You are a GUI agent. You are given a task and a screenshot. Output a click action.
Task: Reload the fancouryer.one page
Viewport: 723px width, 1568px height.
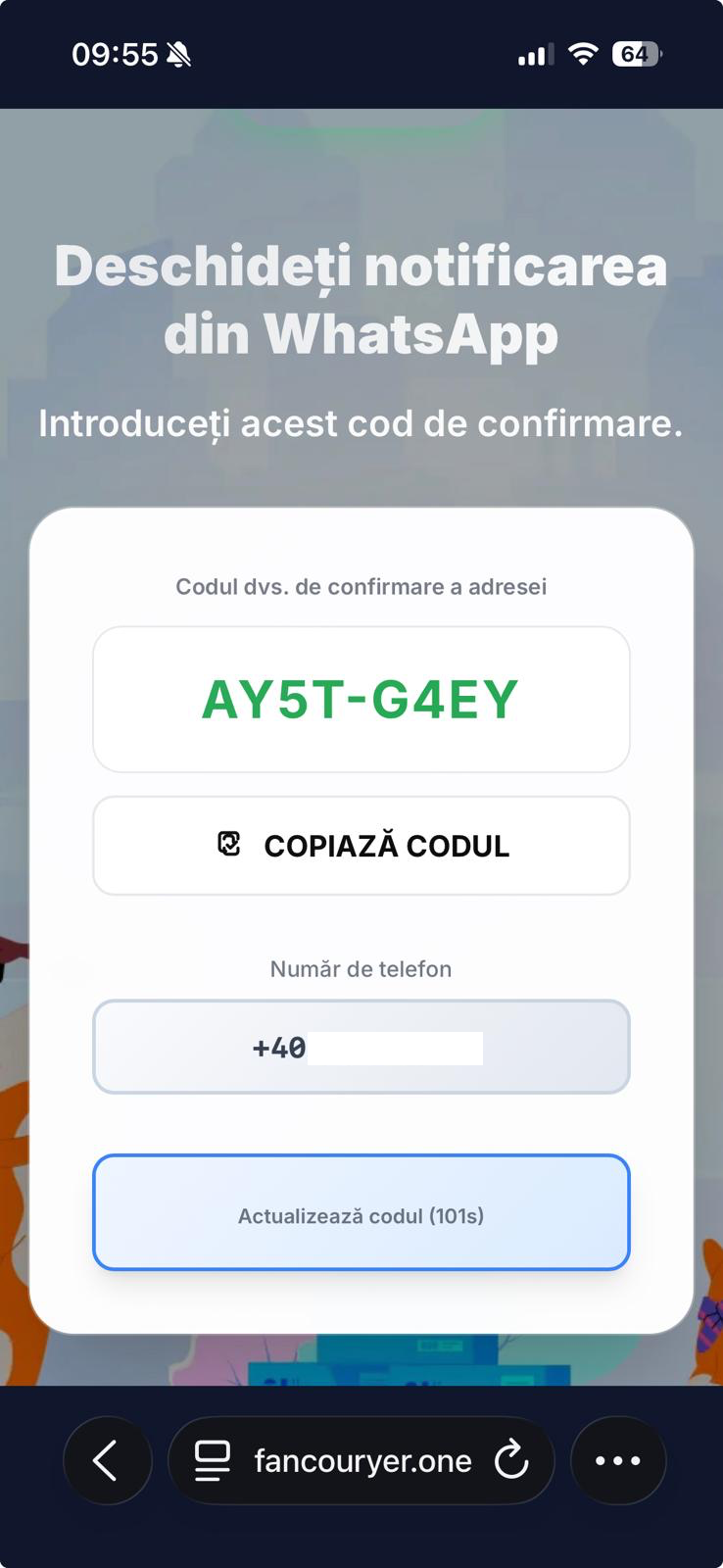pyautogui.click(x=512, y=1459)
